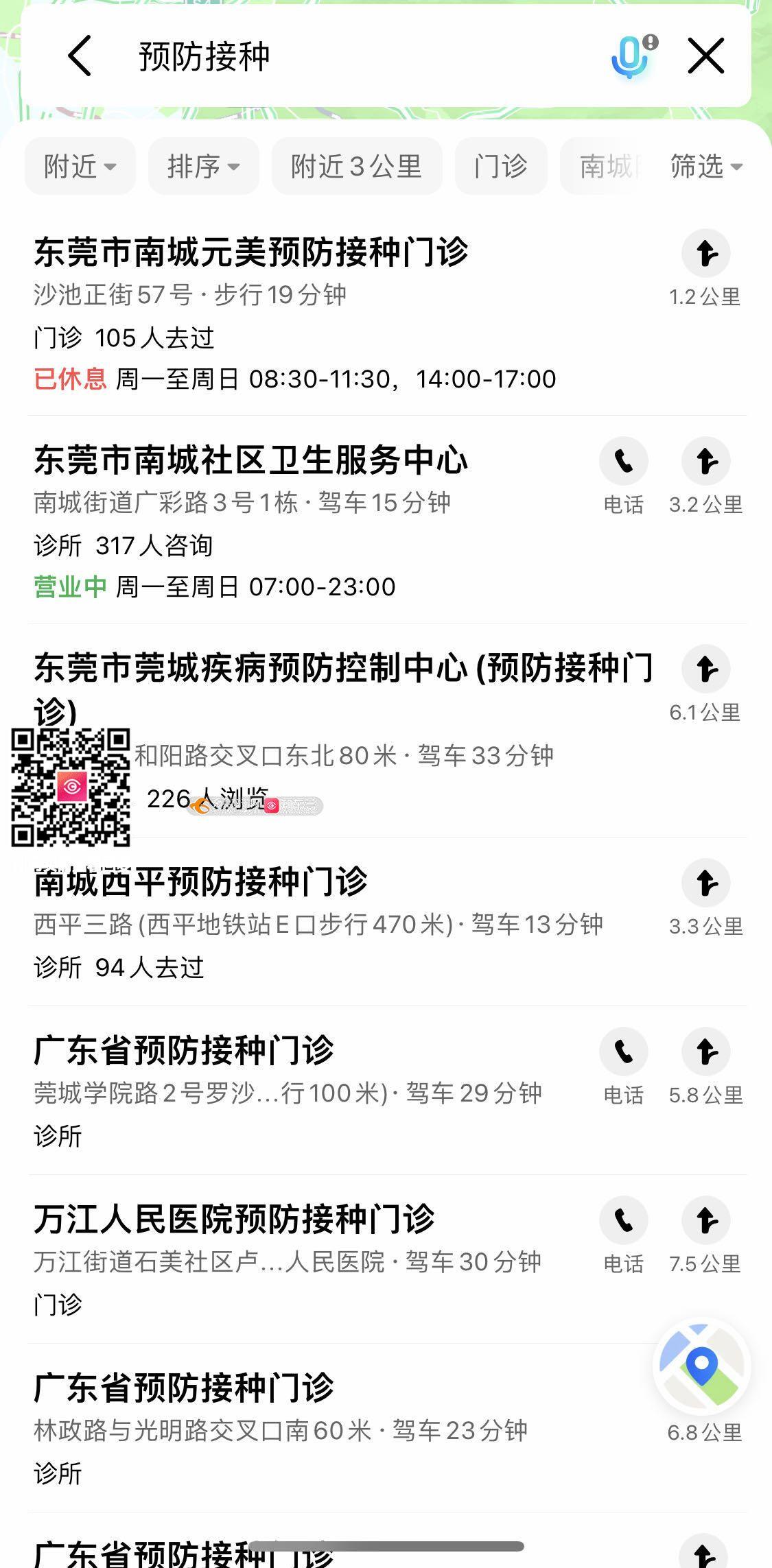This screenshot has height=1568, width=772.
Task: Tap the 预防接种 search field
Action: [x=343, y=56]
